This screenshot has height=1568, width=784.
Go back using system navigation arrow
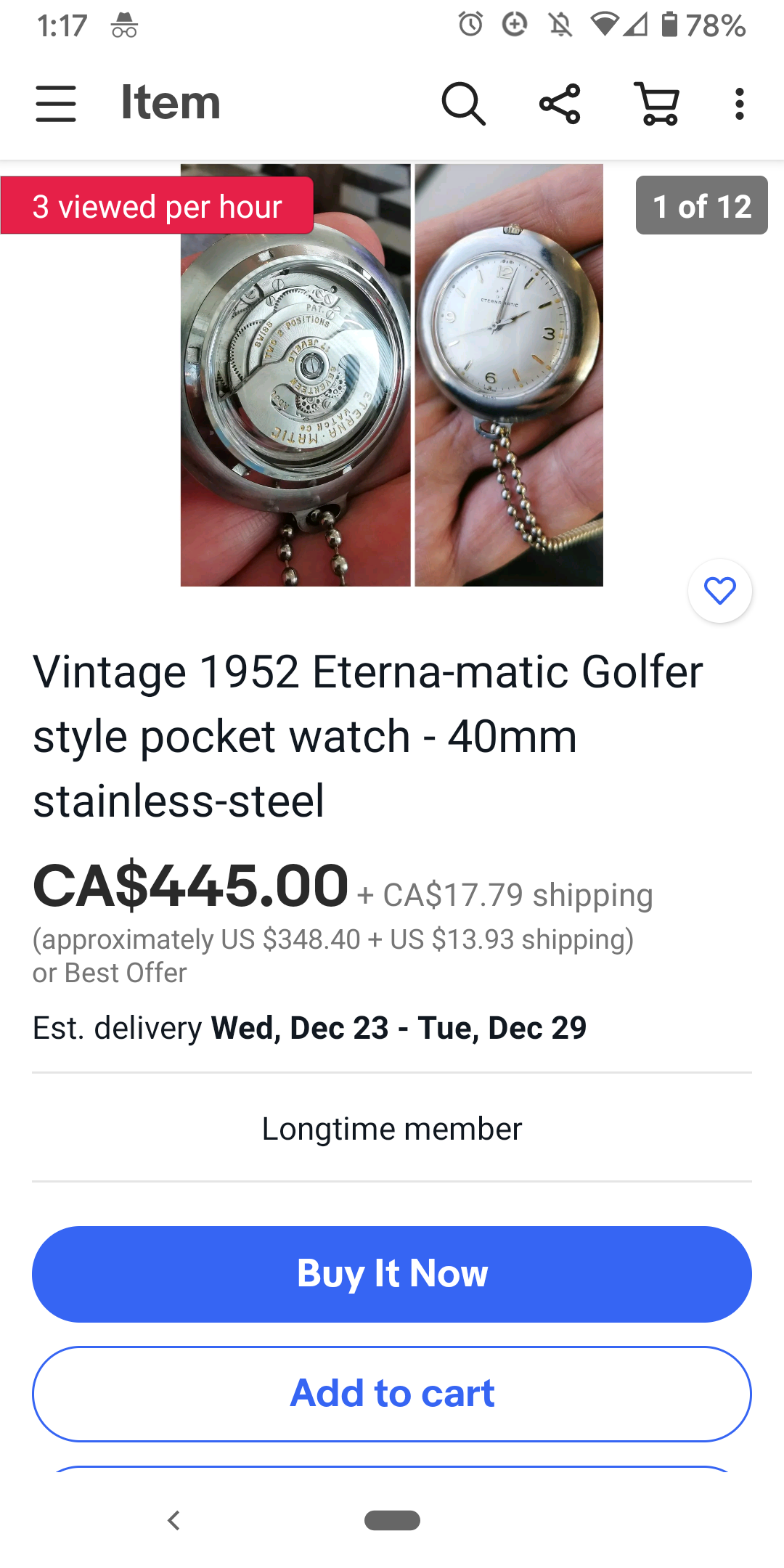click(173, 1520)
